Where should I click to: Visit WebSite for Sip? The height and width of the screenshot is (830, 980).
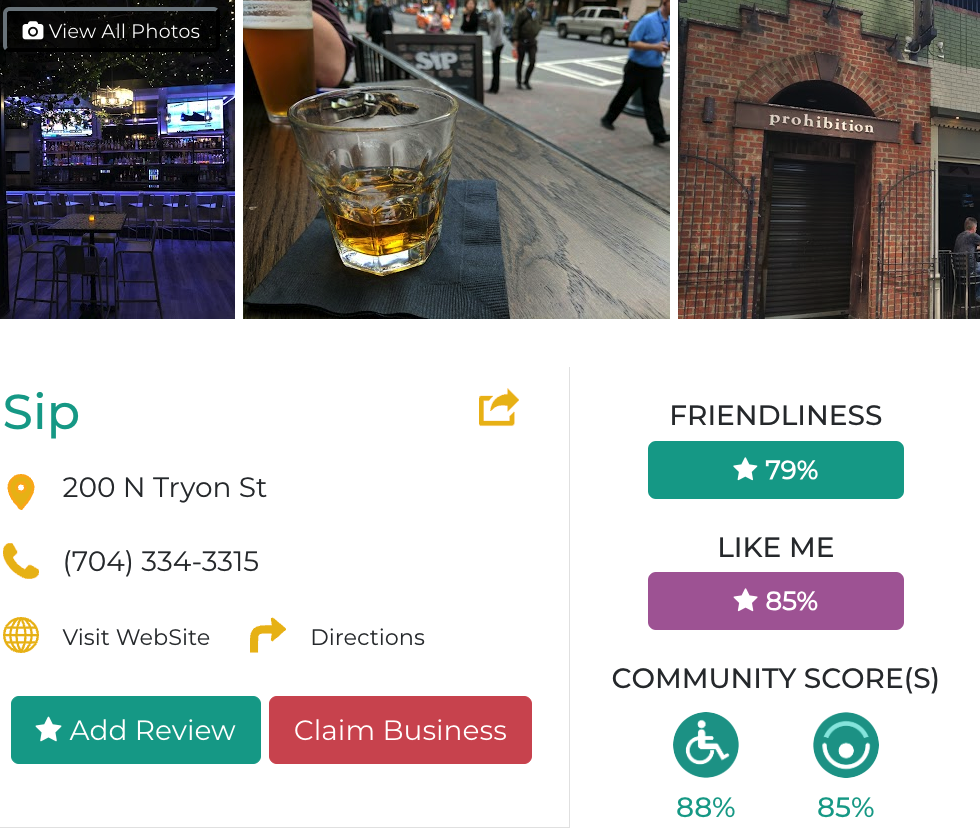(136, 637)
